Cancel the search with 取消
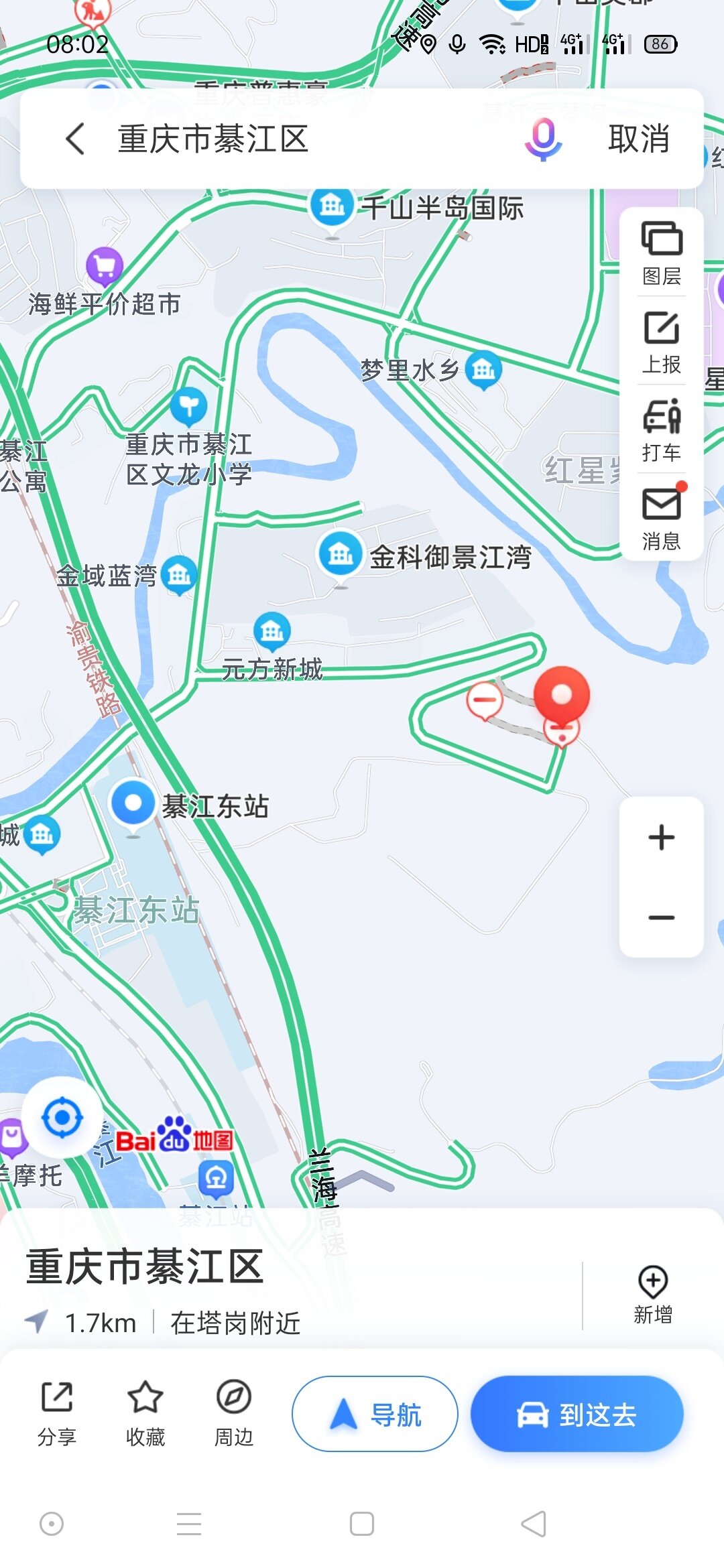The image size is (724, 1568). coord(638,139)
